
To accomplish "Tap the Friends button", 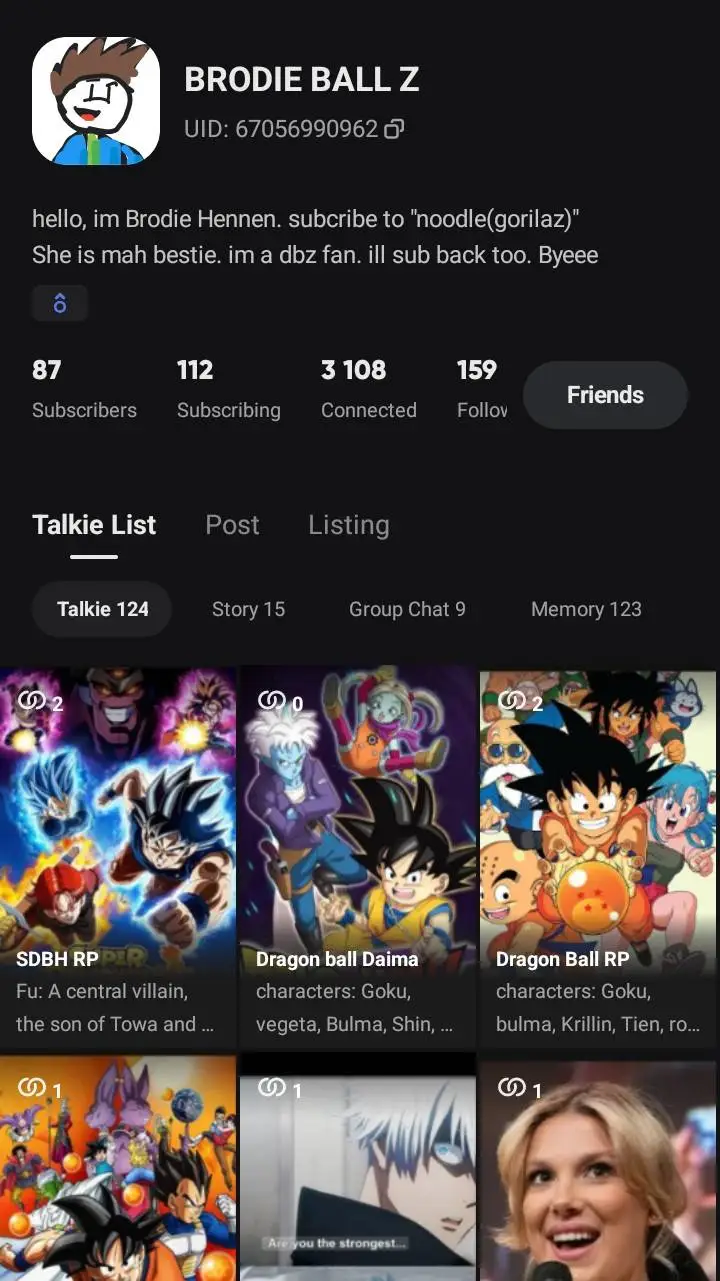I will point(605,395).
